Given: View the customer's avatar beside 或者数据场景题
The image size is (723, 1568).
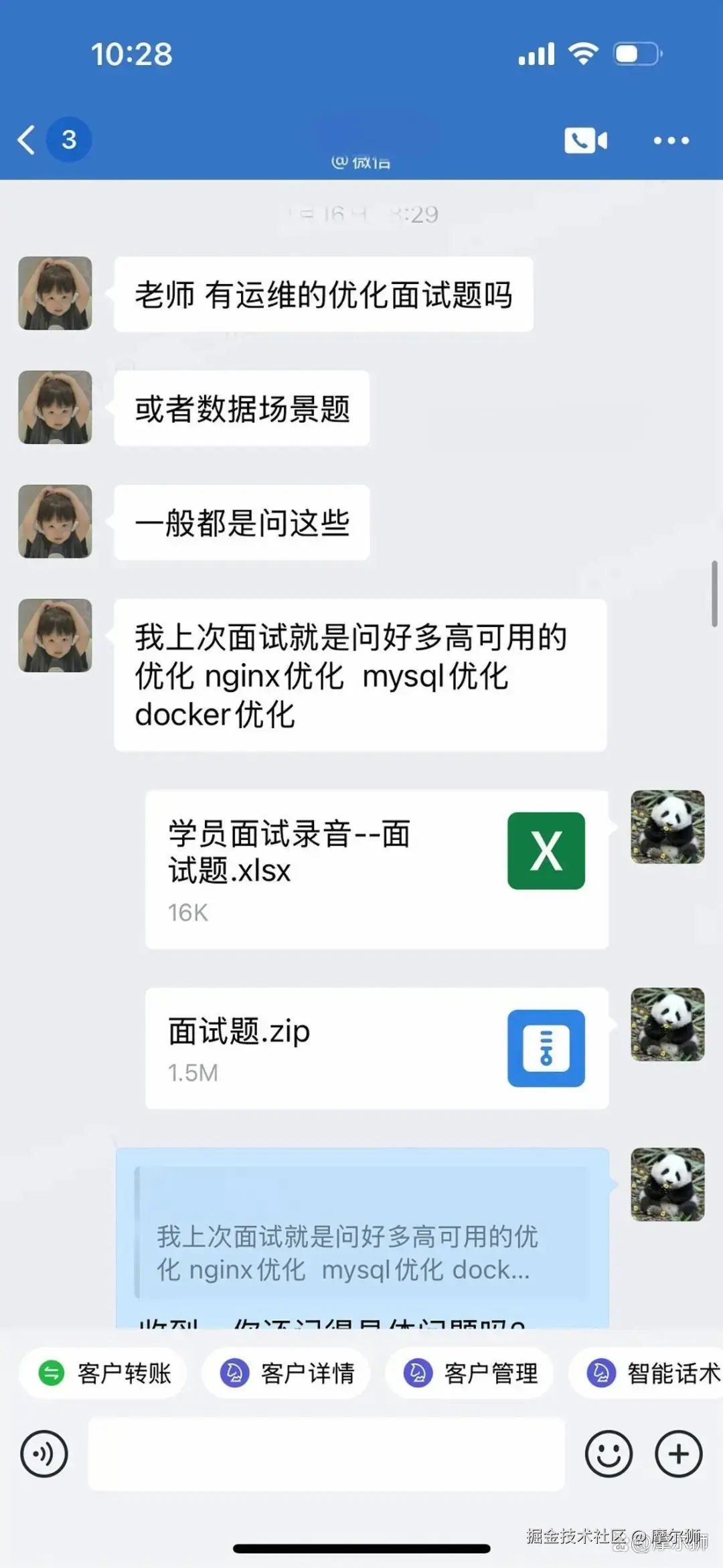Looking at the screenshot, I should point(55,407).
